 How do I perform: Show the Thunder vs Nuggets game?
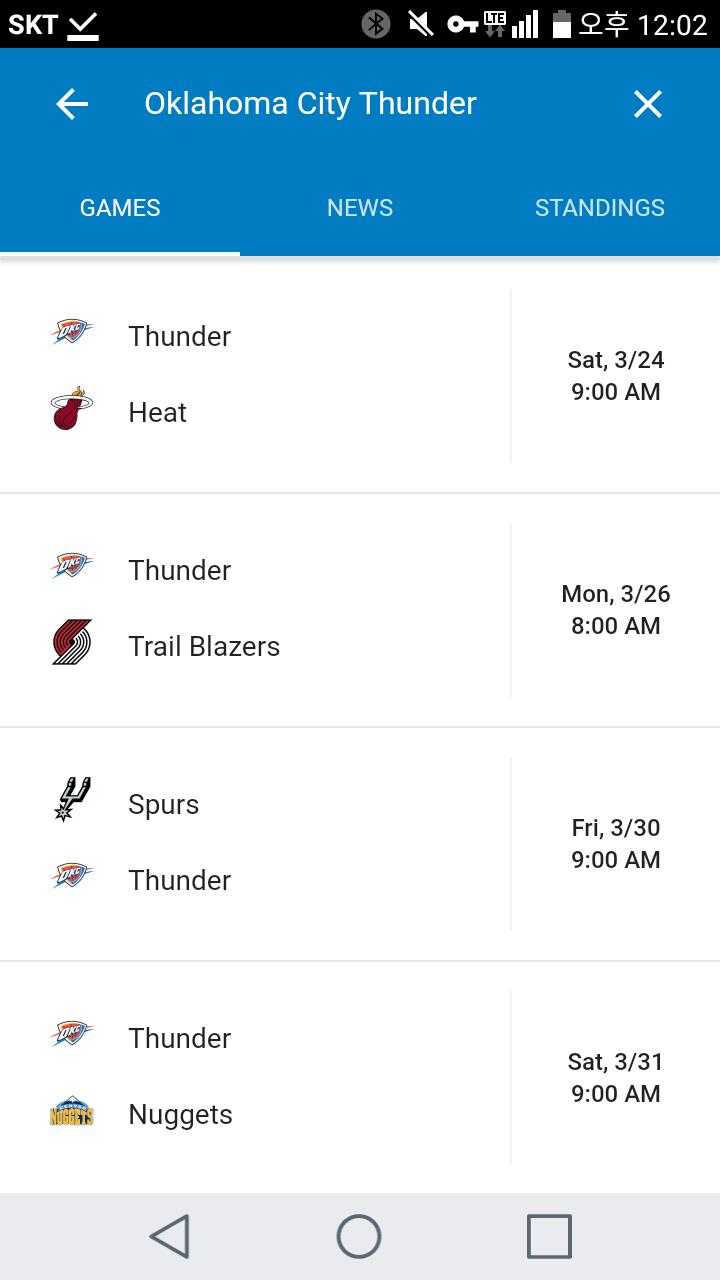click(x=360, y=1077)
